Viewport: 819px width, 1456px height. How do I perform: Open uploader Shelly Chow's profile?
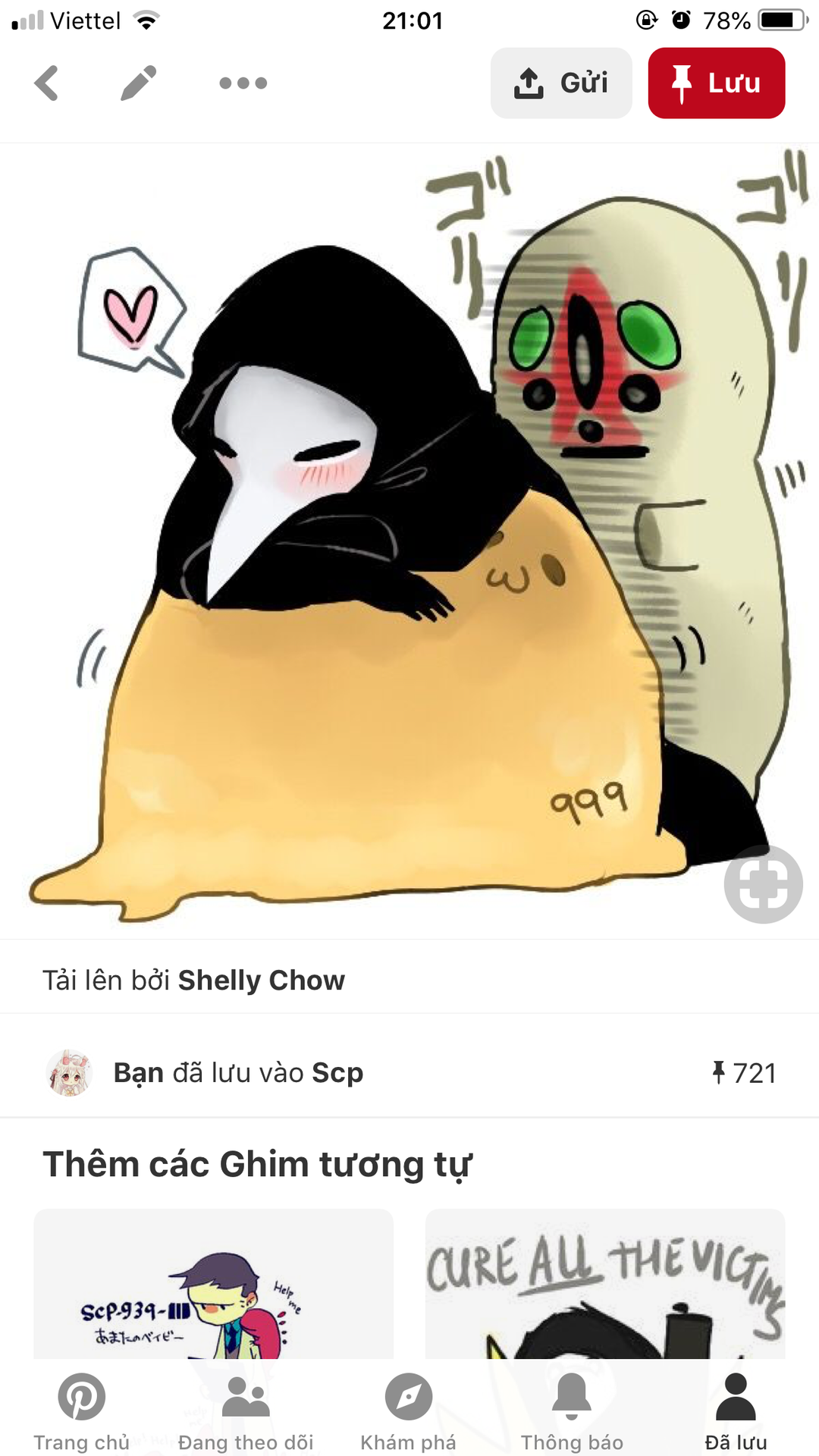pyautogui.click(x=261, y=980)
